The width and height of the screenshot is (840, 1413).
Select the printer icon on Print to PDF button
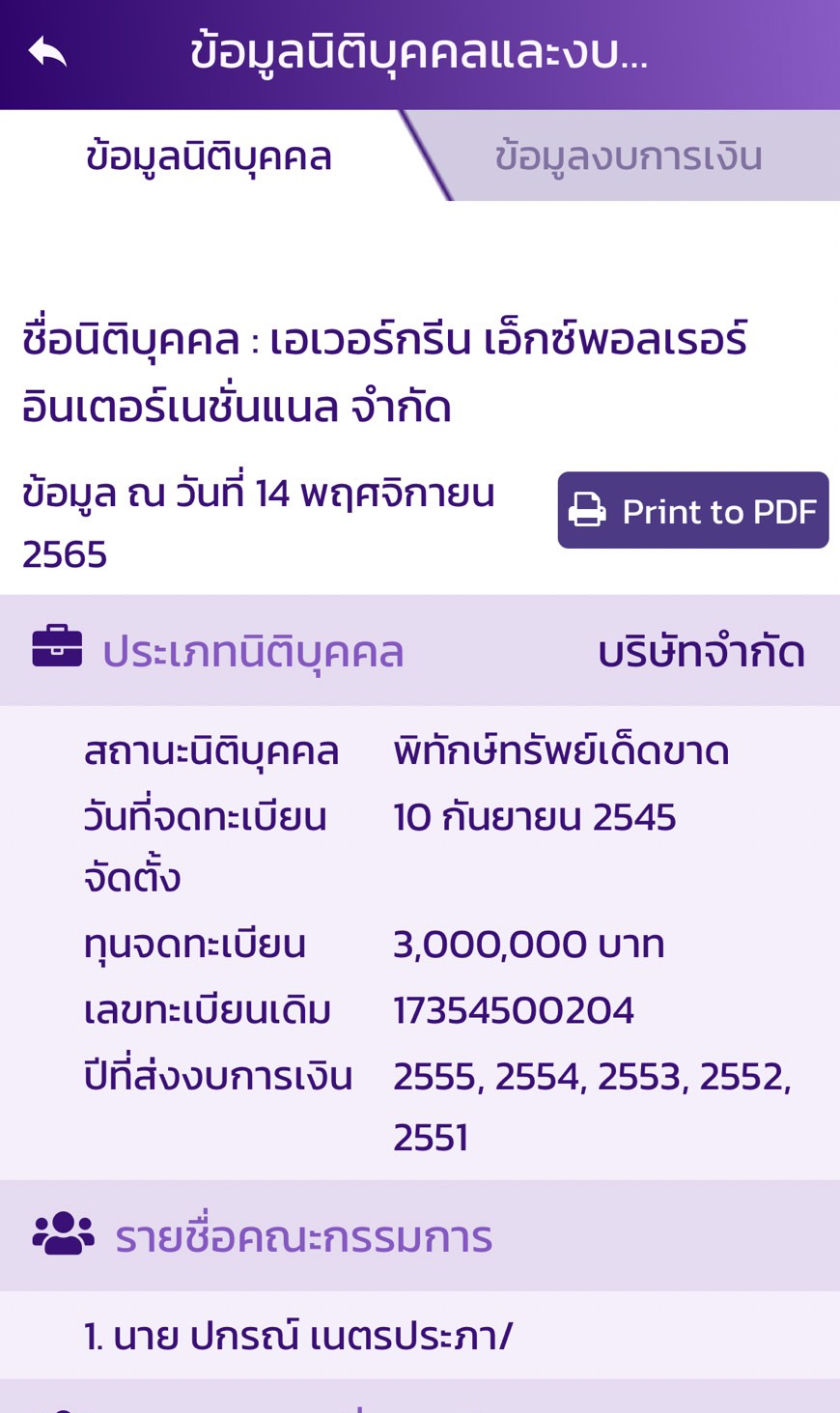coord(588,510)
